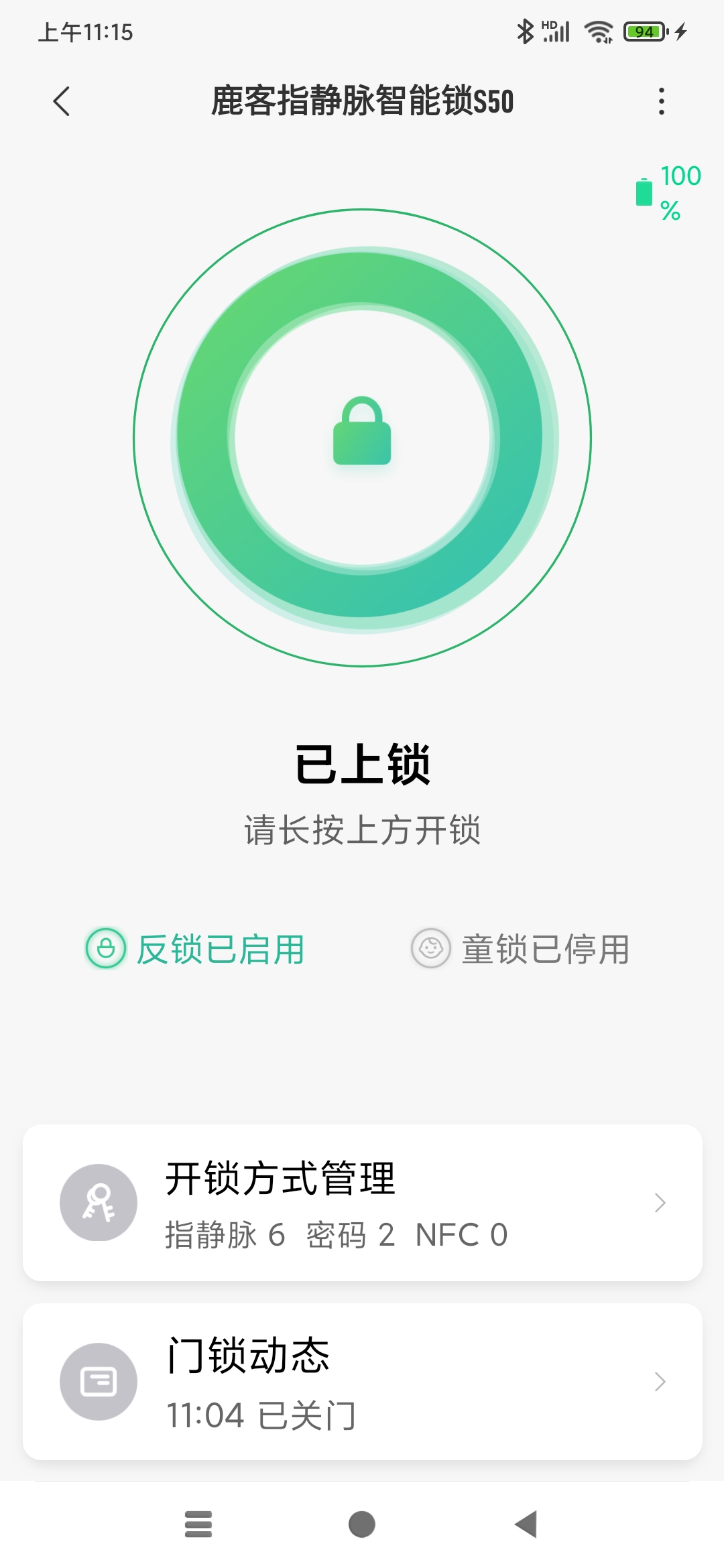The width and height of the screenshot is (724, 1568).
Task: Open 门锁动态 lock activity
Action: [363, 1382]
